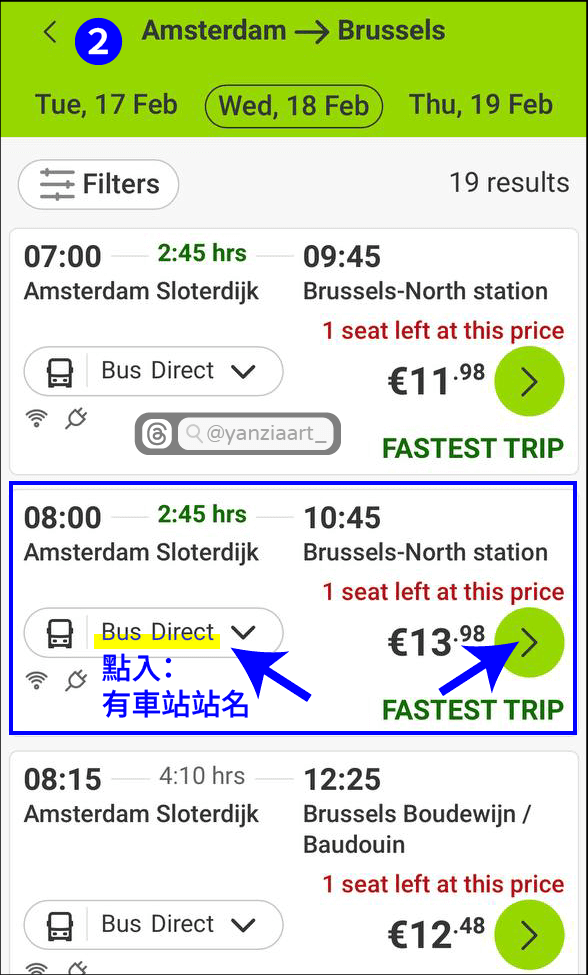Choose the €13.98 trip arrow button
This screenshot has height=975, width=588.
pyautogui.click(x=529, y=643)
